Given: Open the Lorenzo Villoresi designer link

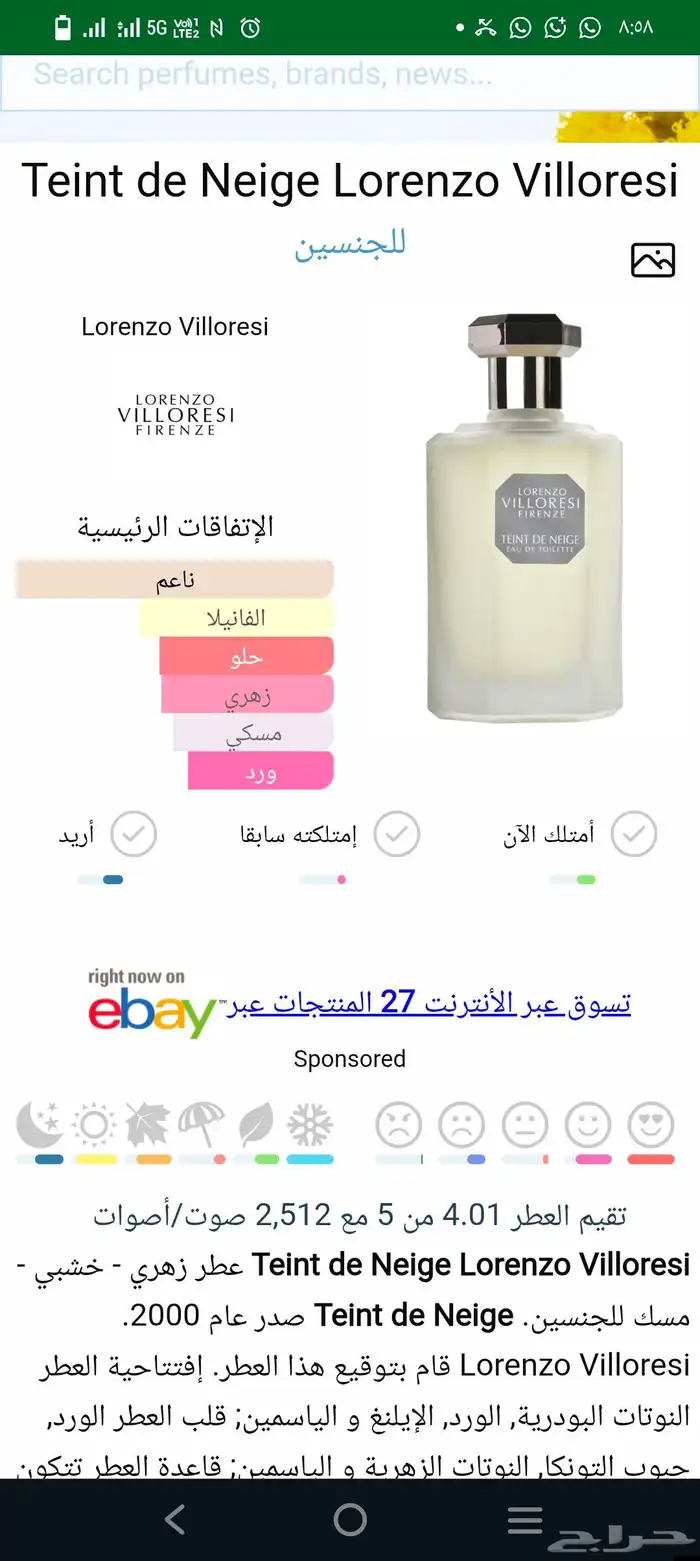Looking at the screenshot, I should pyautogui.click(x=175, y=327).
